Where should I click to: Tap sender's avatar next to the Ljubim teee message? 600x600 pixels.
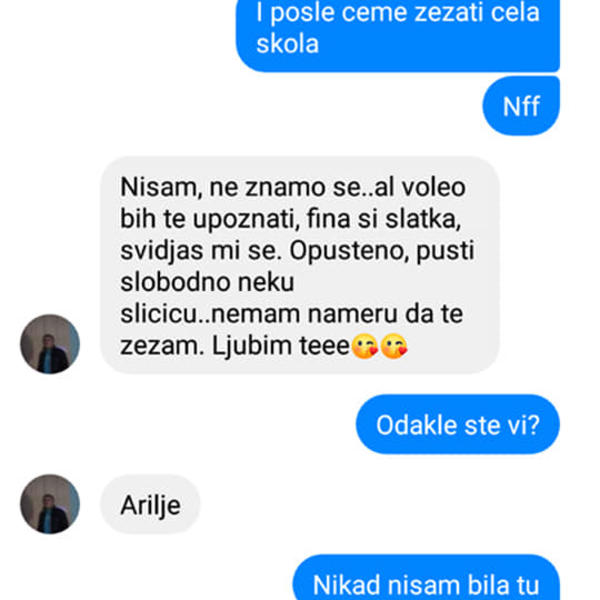pos(50,345)
